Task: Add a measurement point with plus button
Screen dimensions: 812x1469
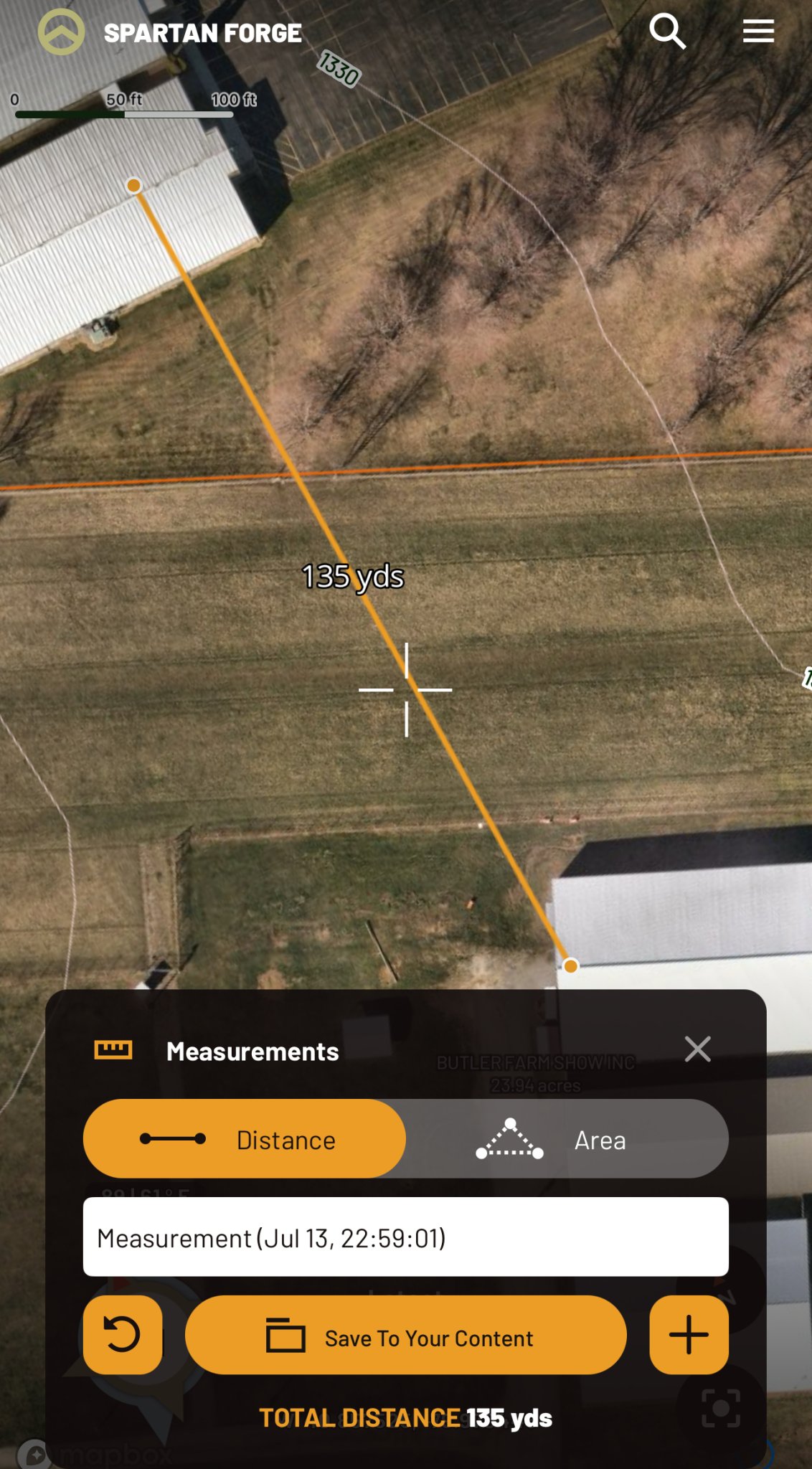Action: click(x=689, y=1335)
